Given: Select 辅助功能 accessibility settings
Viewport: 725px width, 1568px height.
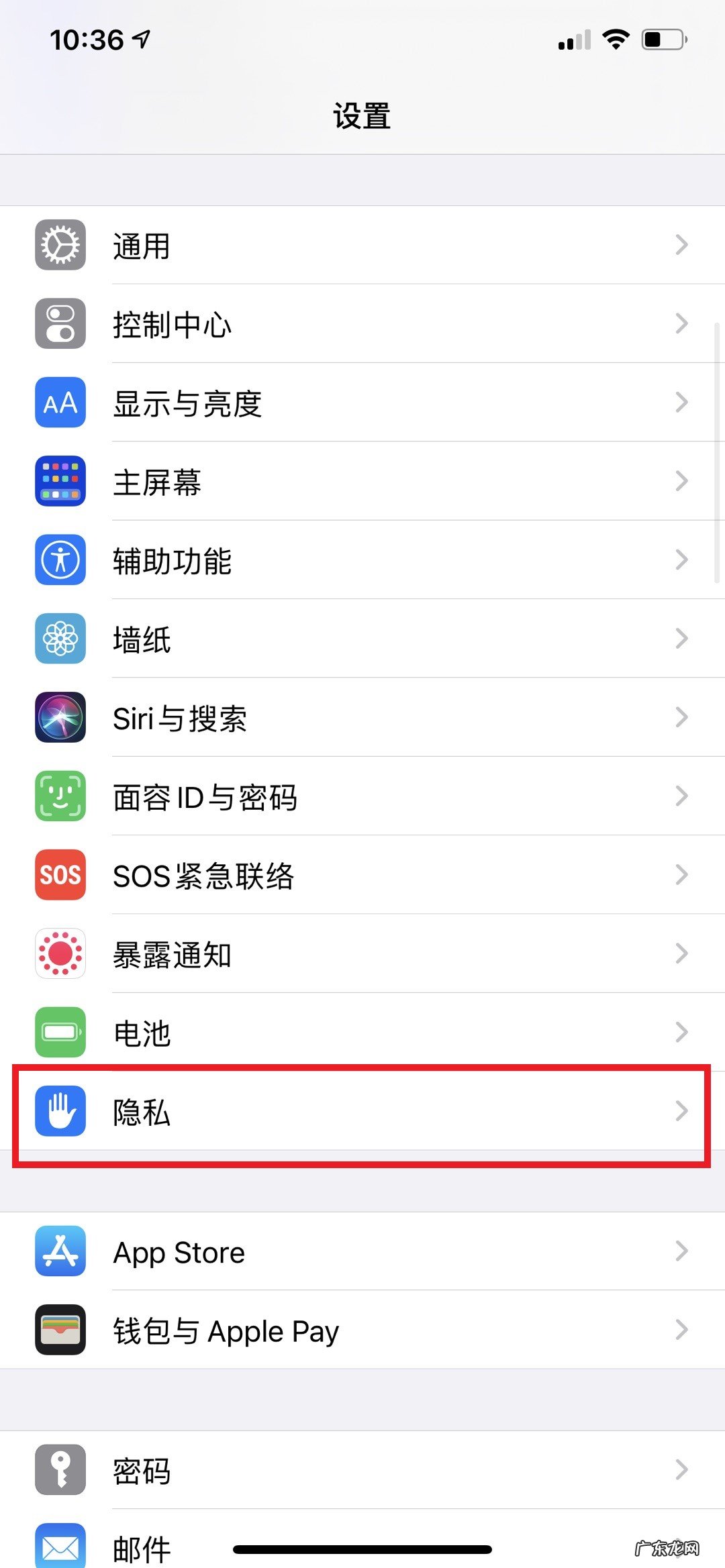Looking at the screenshot, I should click(362, 560).
